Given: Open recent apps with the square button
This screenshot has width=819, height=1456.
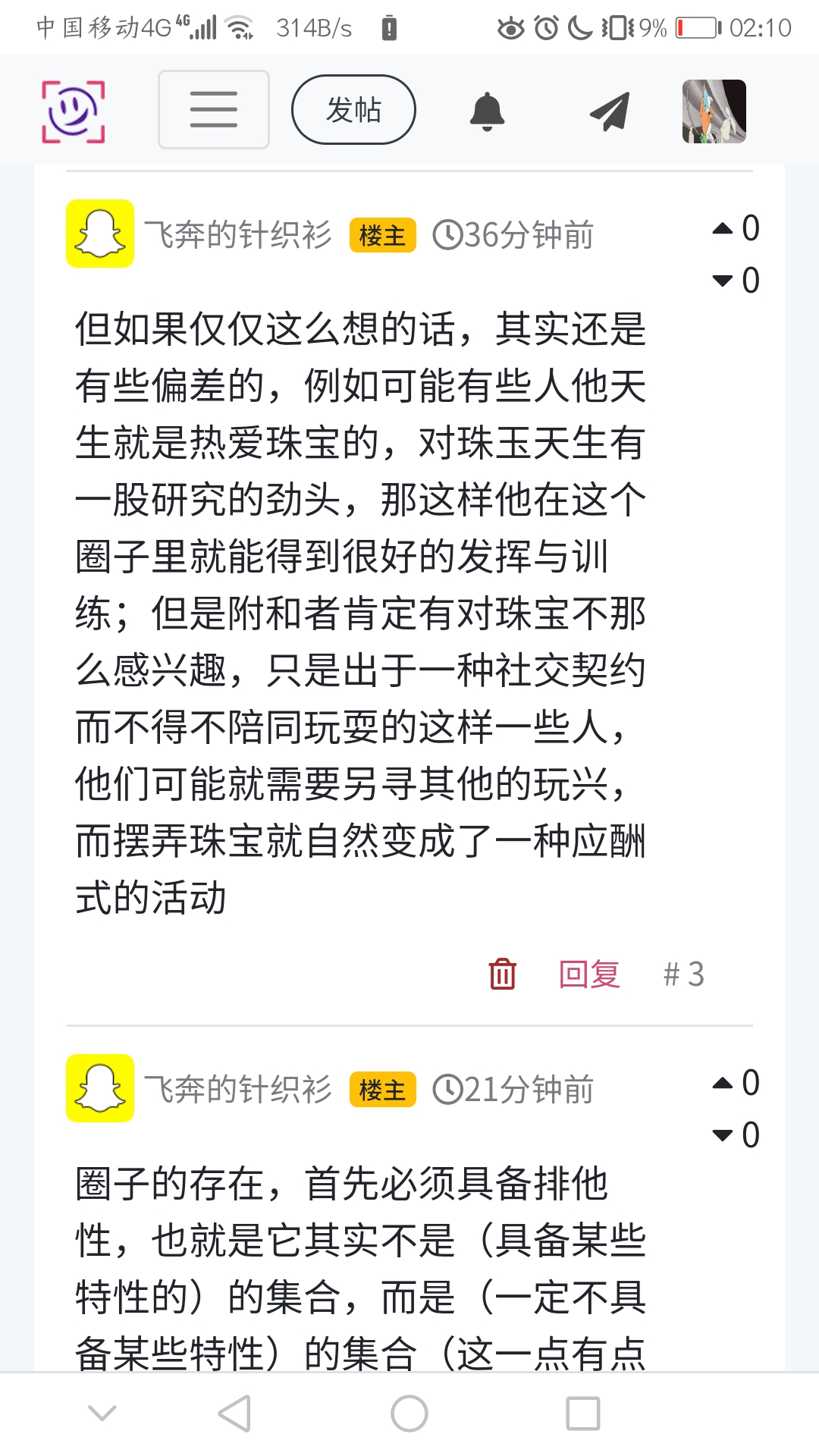Looking at the screenshot, I should [x=582, y=1414].
